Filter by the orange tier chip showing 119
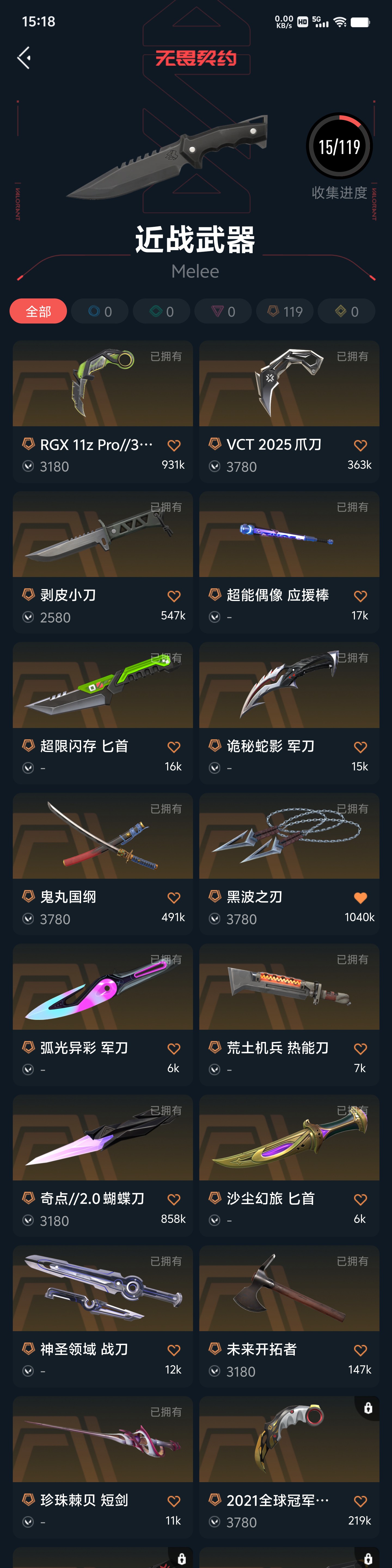The width and height of the screenshot is (392, 1568). click(284, 312)
